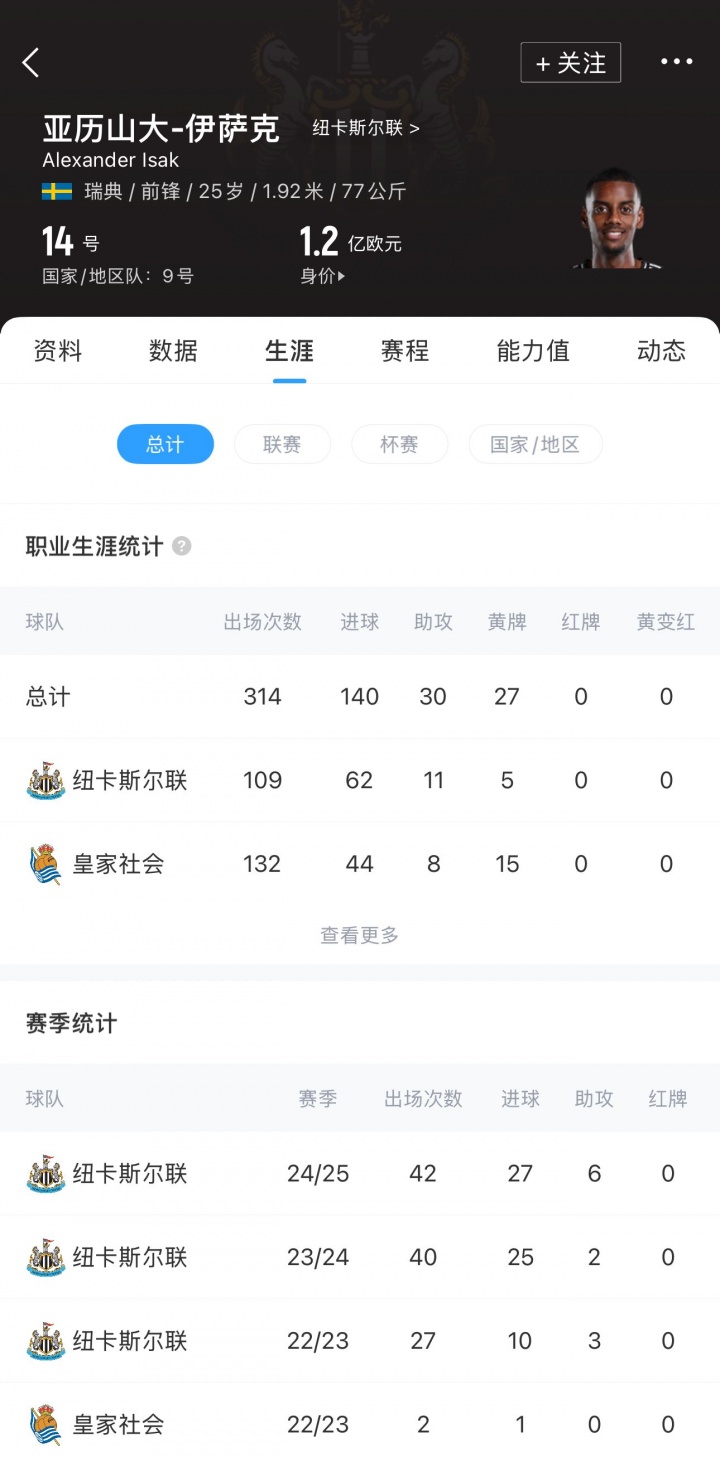This screenshot has height=1457, width=720.
Task: Select the 能力值 tab
Action: point(533,351)
